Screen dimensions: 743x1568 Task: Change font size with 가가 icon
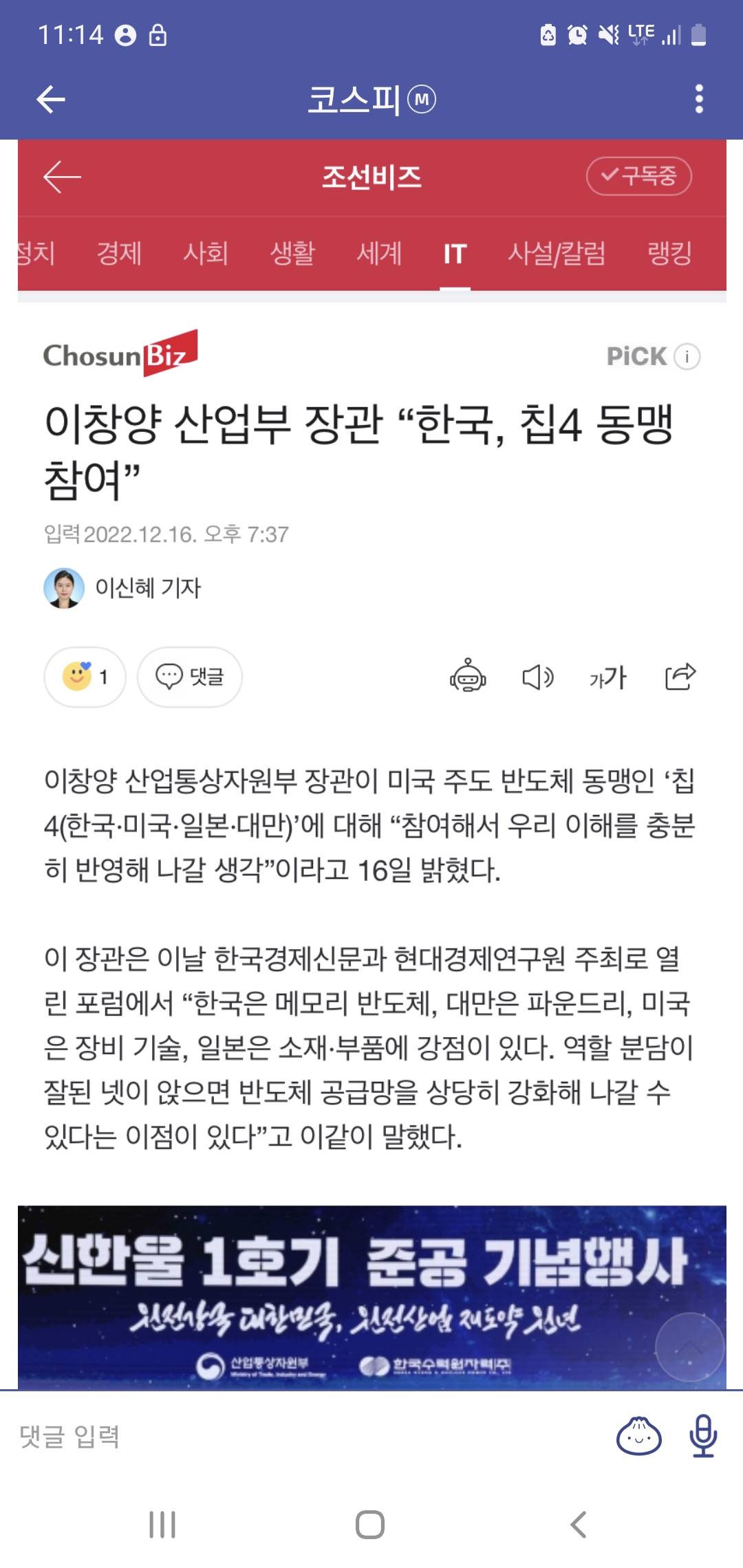pyautogui.click(x=608, y=677)
